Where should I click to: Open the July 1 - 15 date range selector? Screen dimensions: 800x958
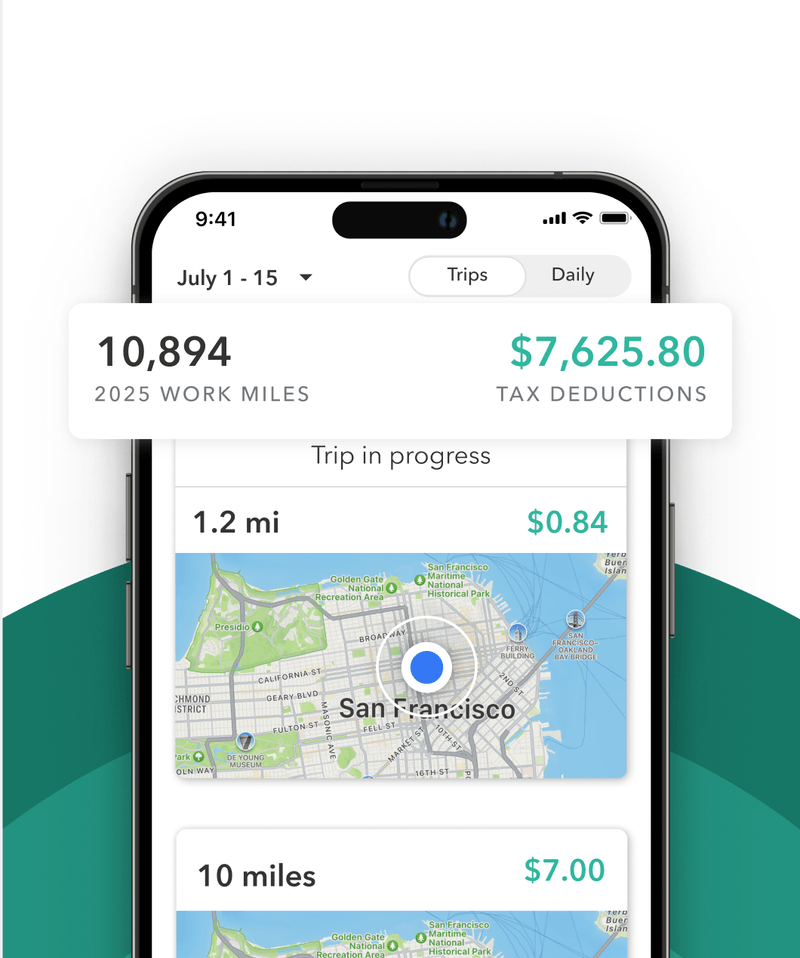(x=229, y=278)
